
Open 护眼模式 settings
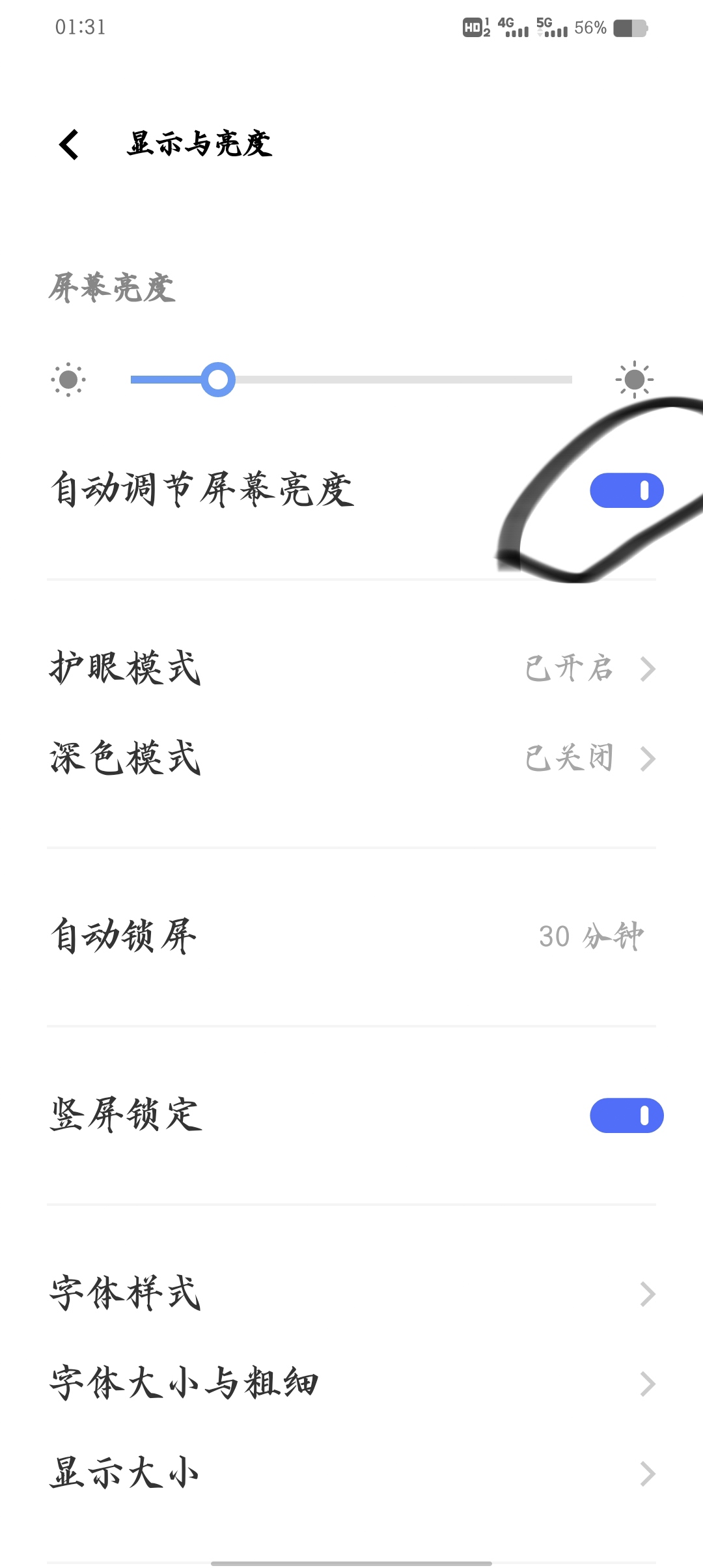tap(351, 669)
